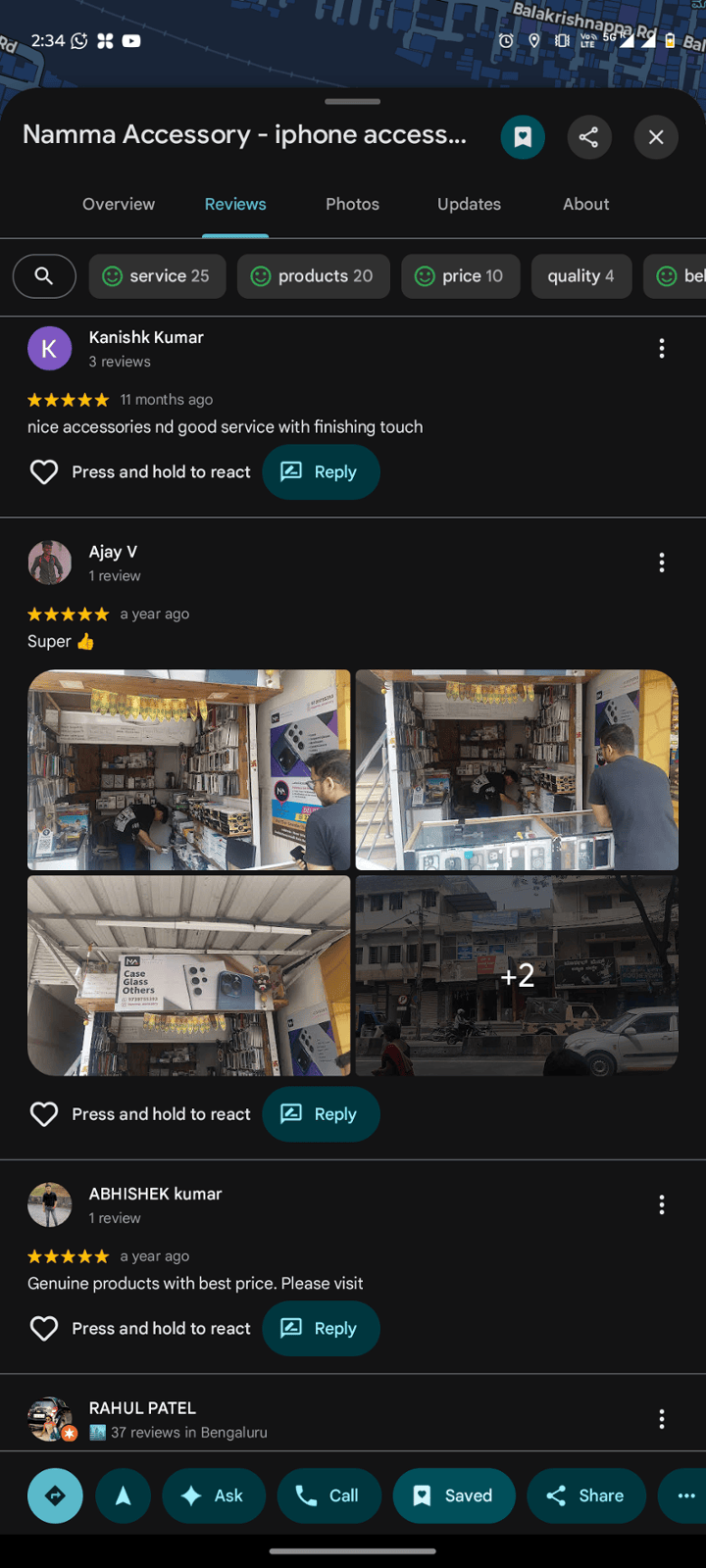Call the shop
This screenshot has width=706, height=1568.
328,1495
